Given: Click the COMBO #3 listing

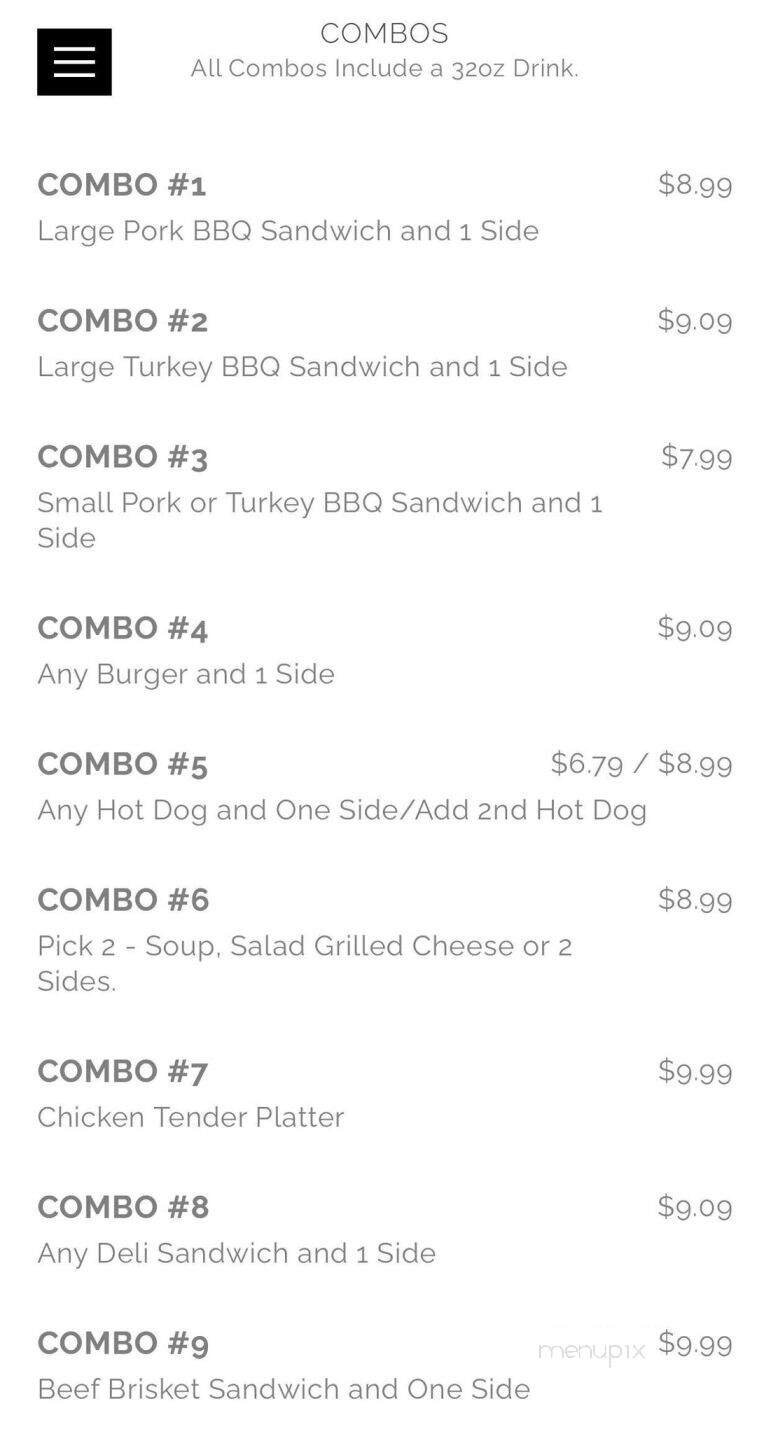Looking at the screenshot, I should pyautogui.click(x=122, y=456).
